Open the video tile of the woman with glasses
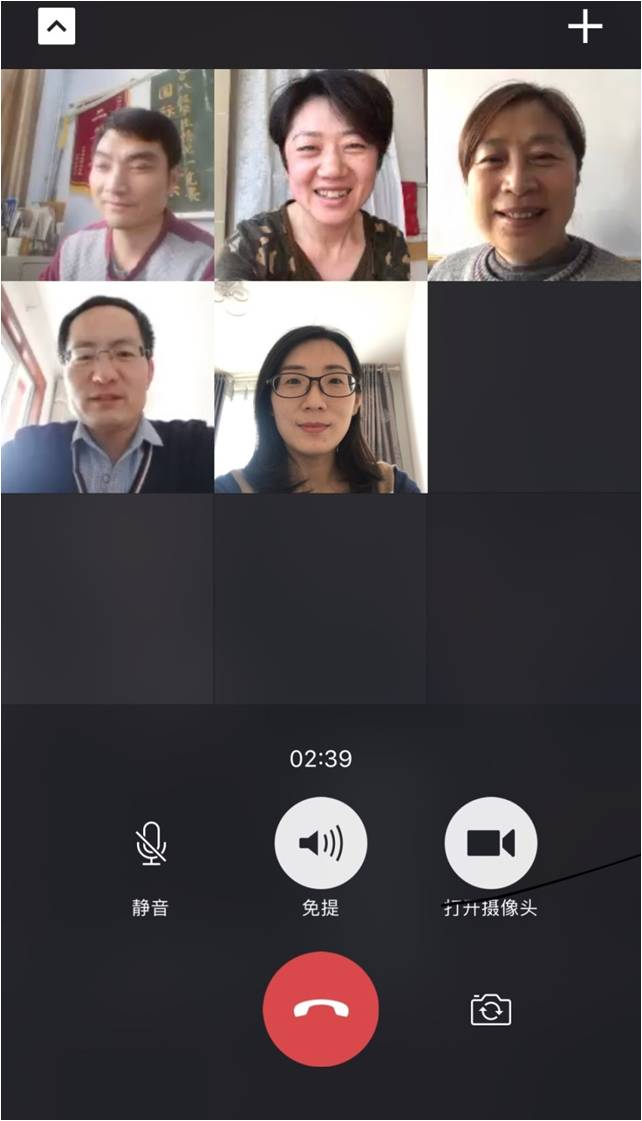This screenshot has height=1121, width=642. point(321,388)
